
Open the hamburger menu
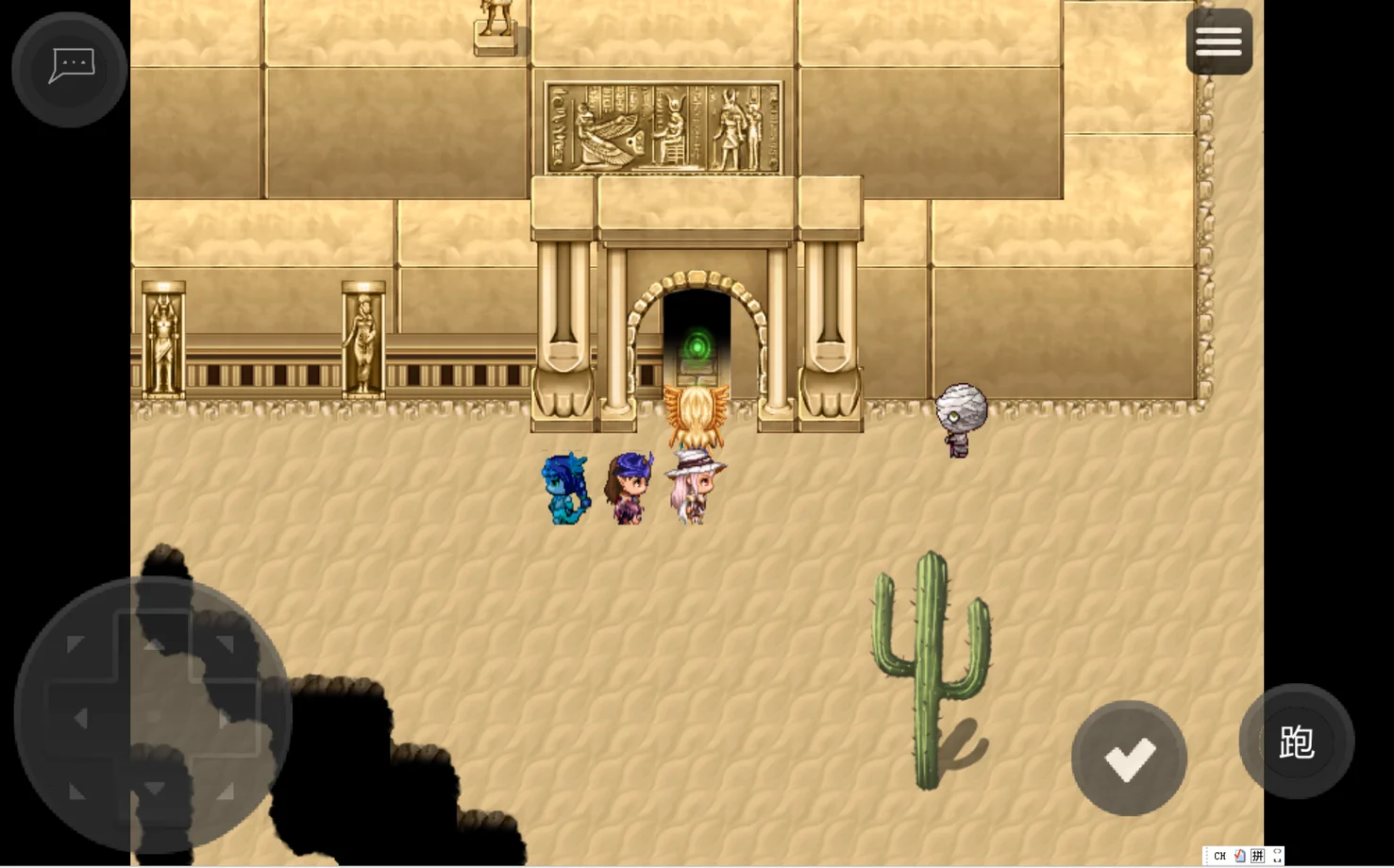coord(1218,42)
